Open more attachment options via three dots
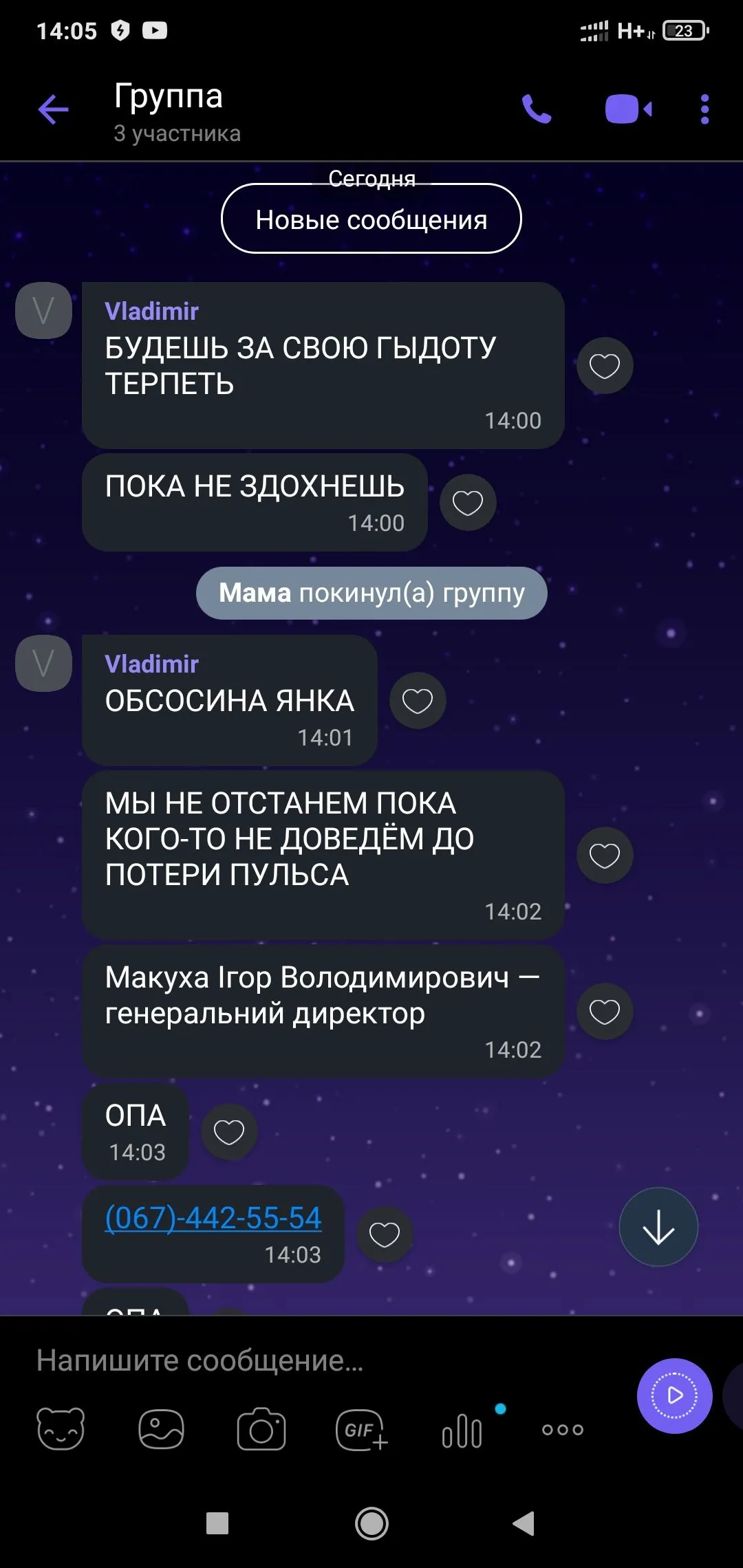743x1568 pixels. [561, 1429]
